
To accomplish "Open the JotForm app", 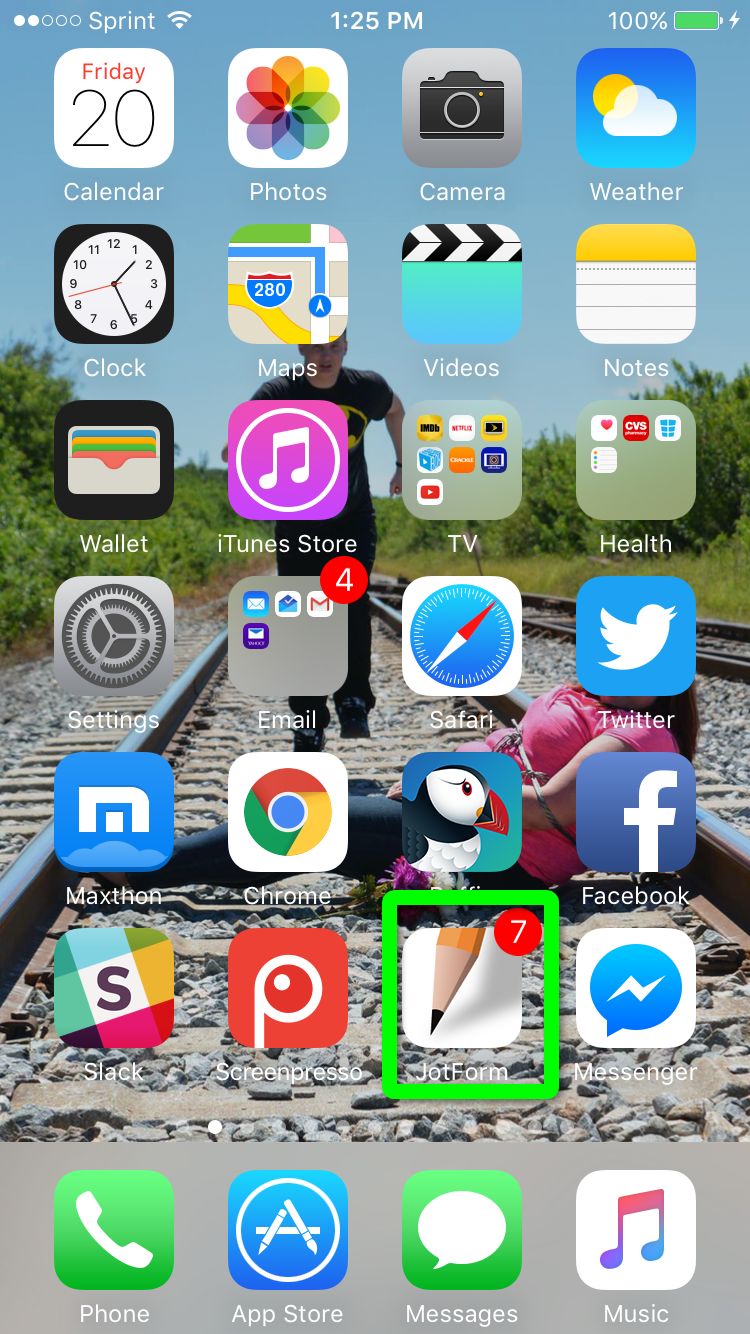I will pos(462,988).
